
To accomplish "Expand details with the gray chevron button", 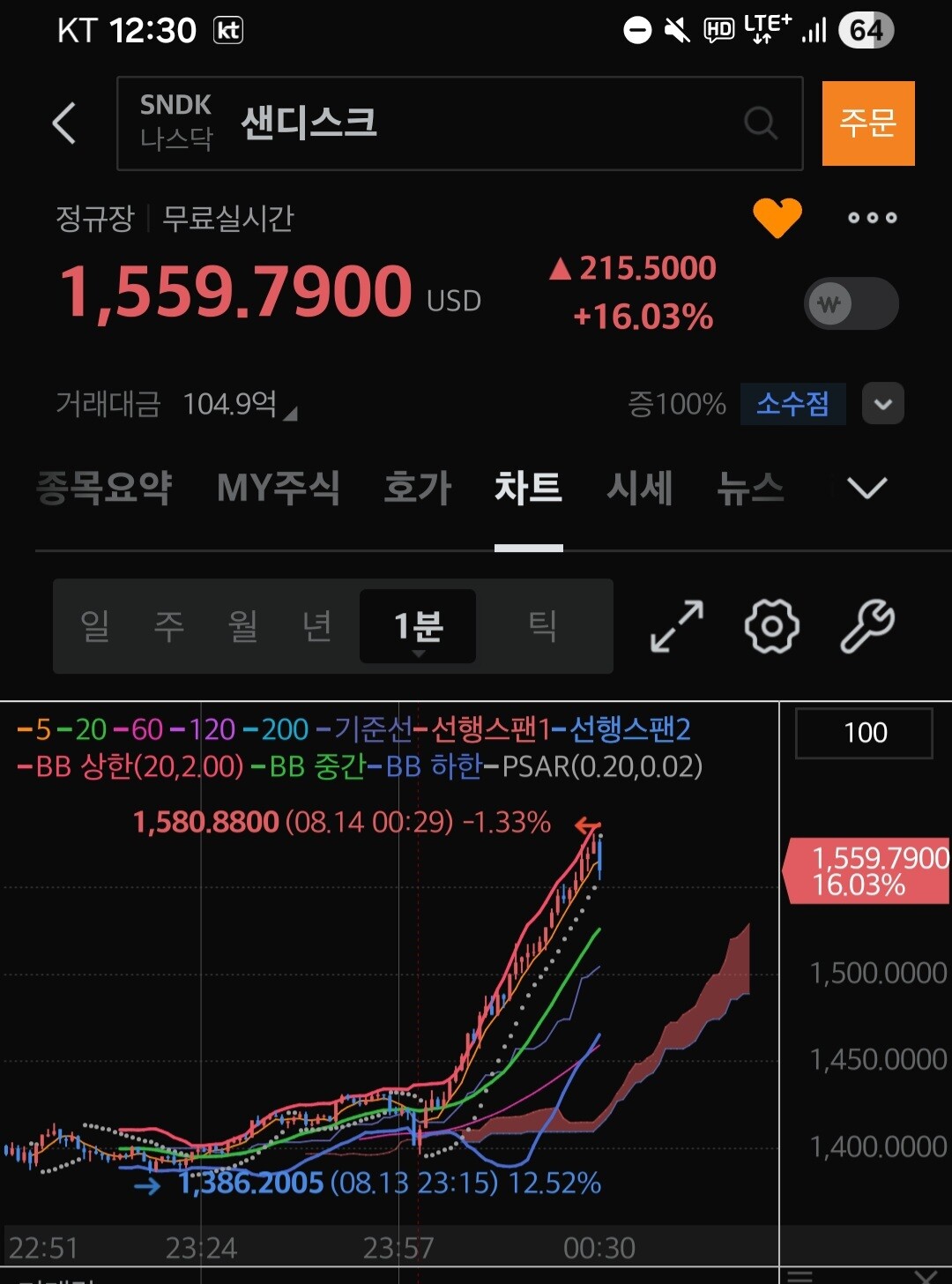I will (883, 404).
